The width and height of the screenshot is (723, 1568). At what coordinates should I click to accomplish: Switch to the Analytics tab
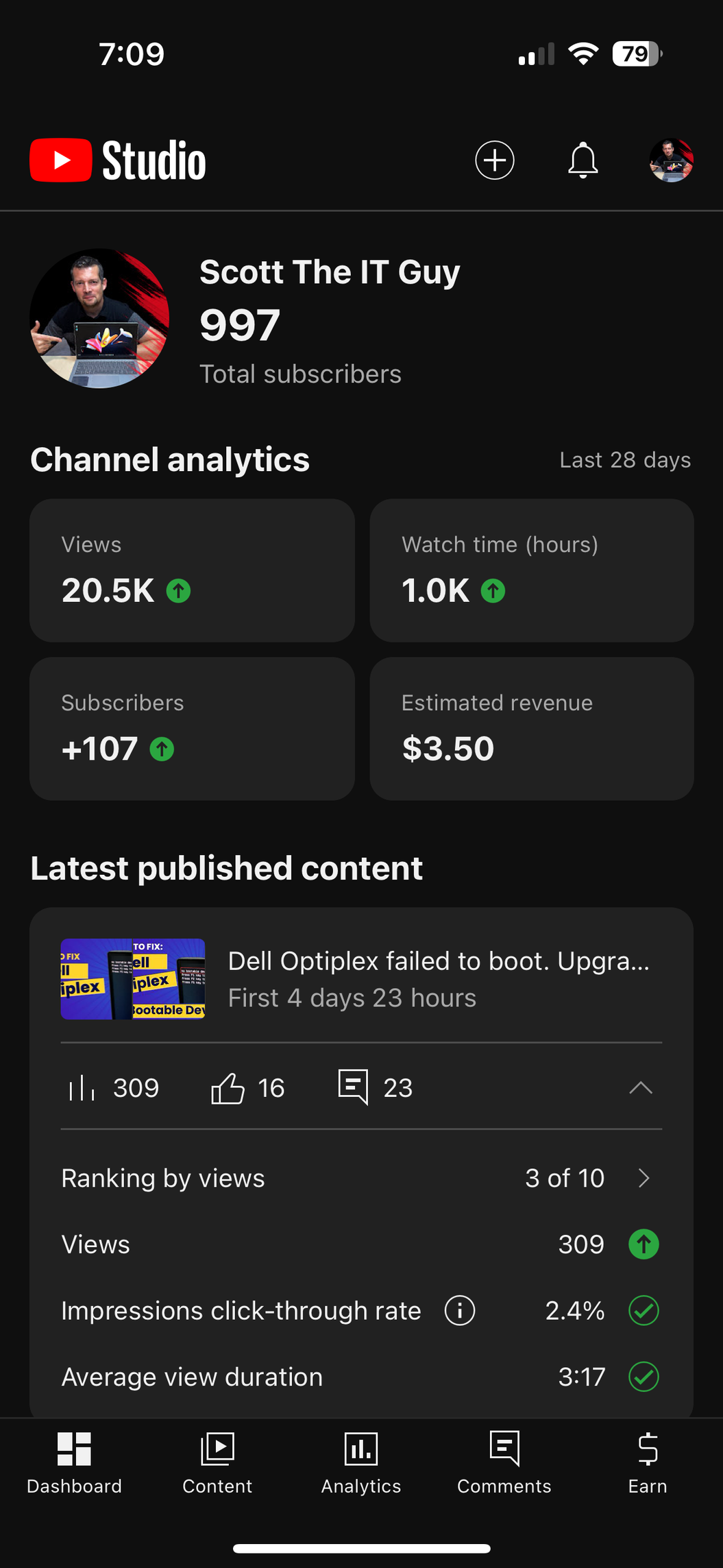[x=361, y=1463]
